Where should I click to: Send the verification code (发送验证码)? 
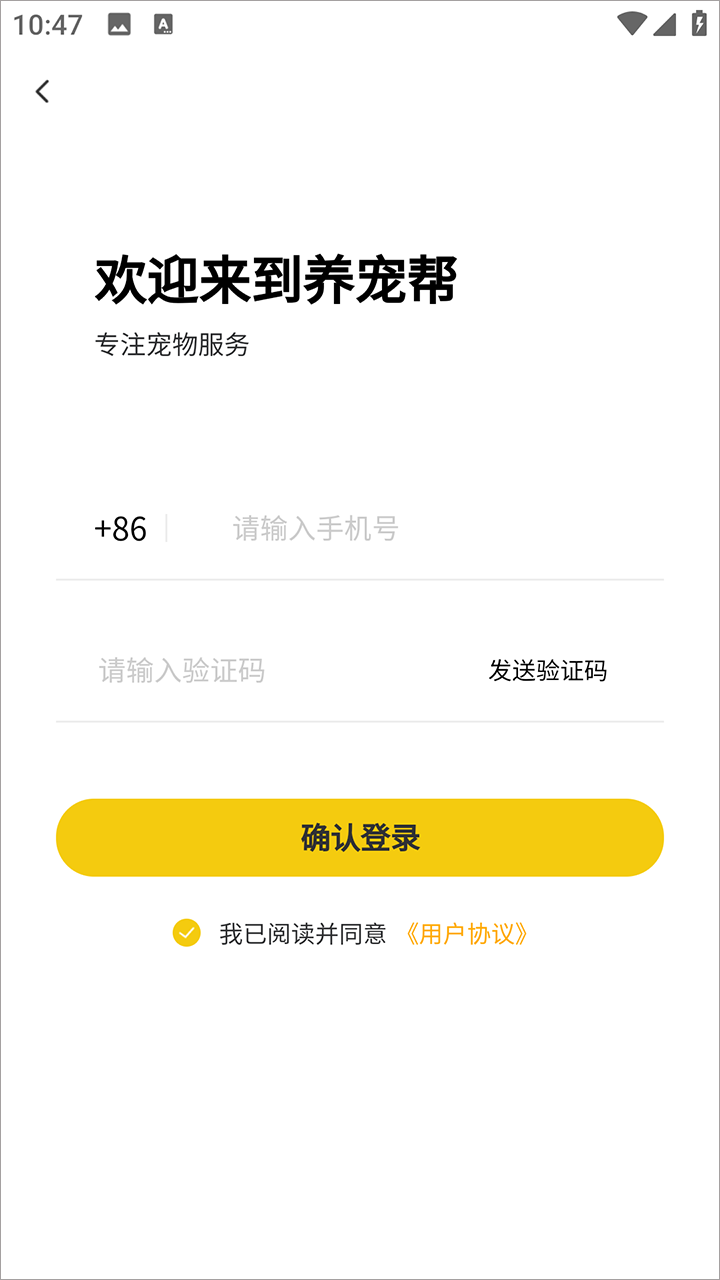(x=547, y=670)
